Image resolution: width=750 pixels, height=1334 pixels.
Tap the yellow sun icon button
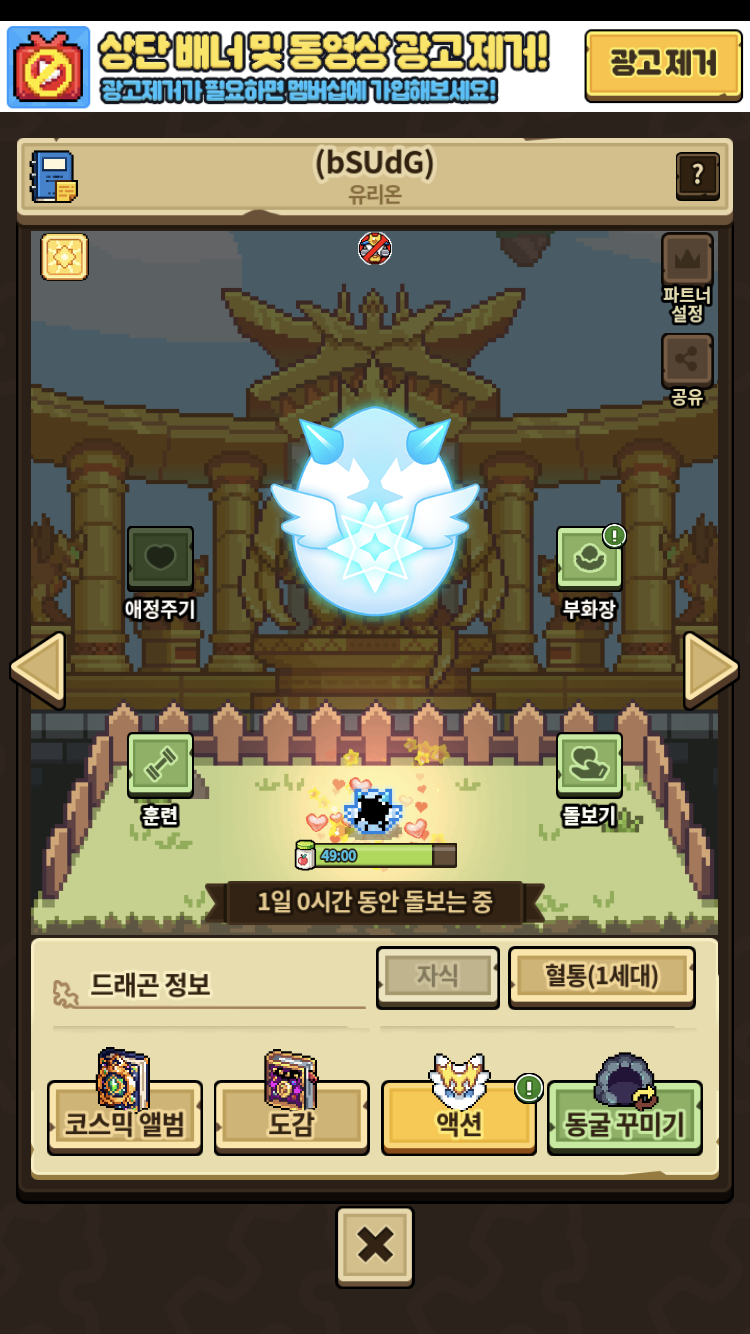point(65,257)
